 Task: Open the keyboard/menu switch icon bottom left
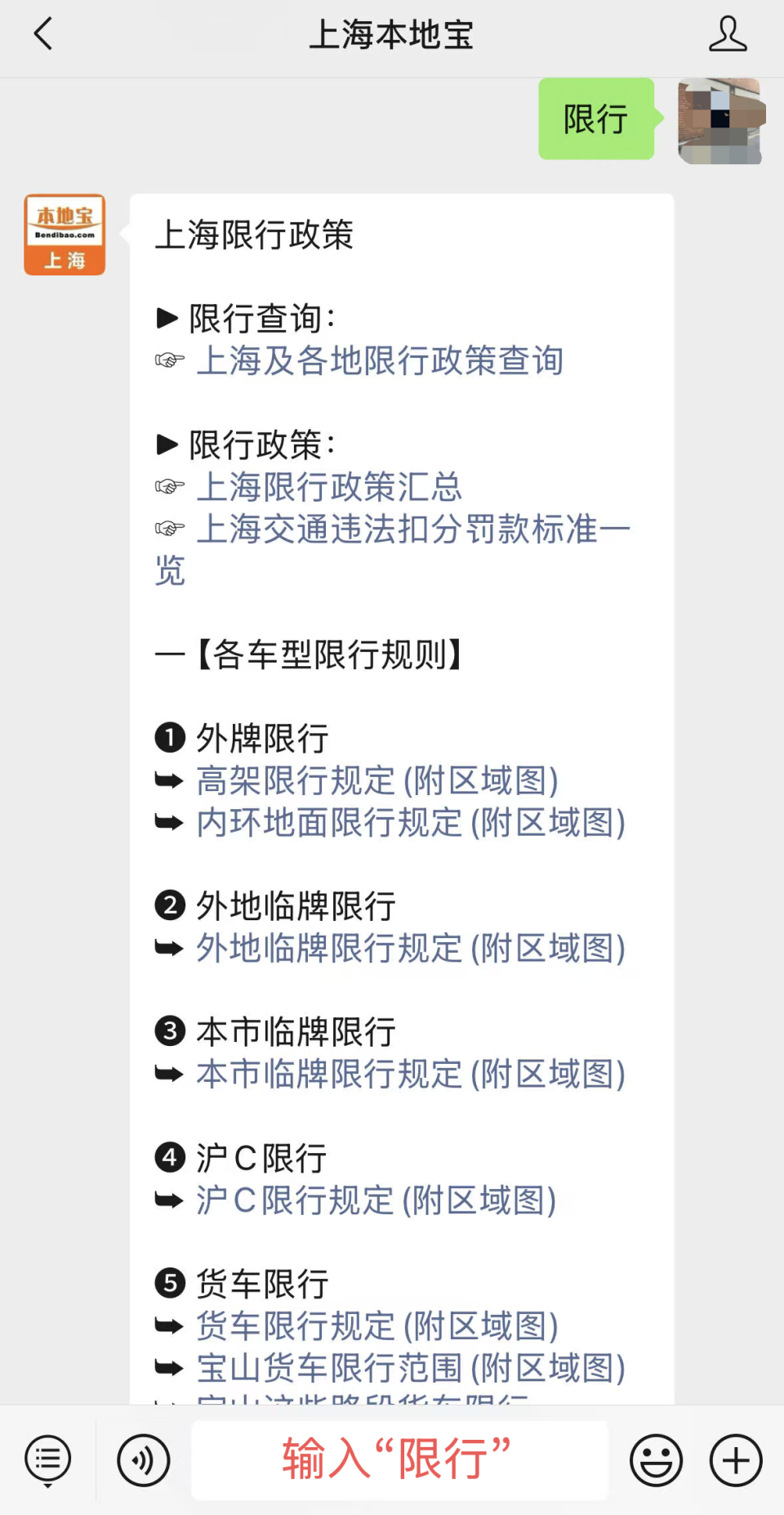47,1459
